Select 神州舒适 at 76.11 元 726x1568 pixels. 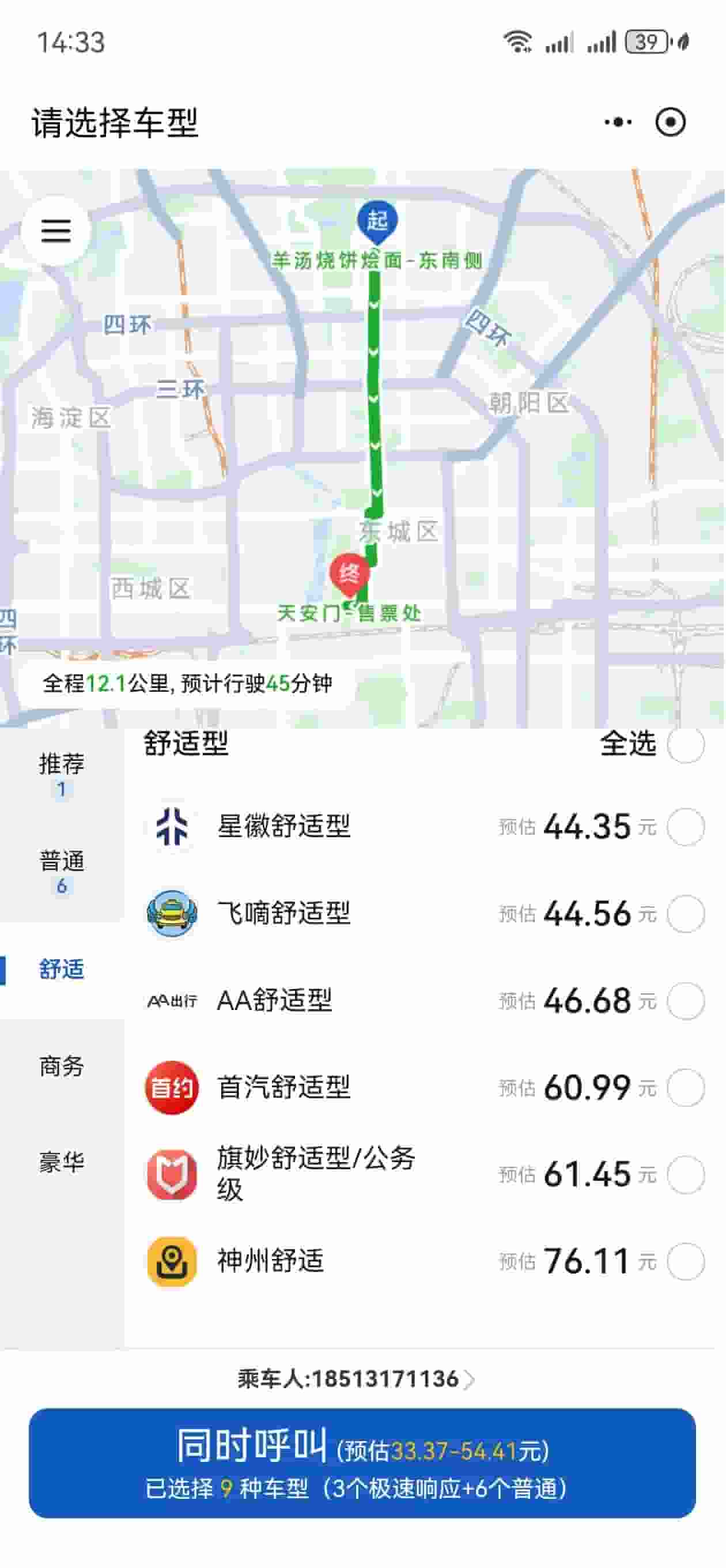tap(685, 1261)
